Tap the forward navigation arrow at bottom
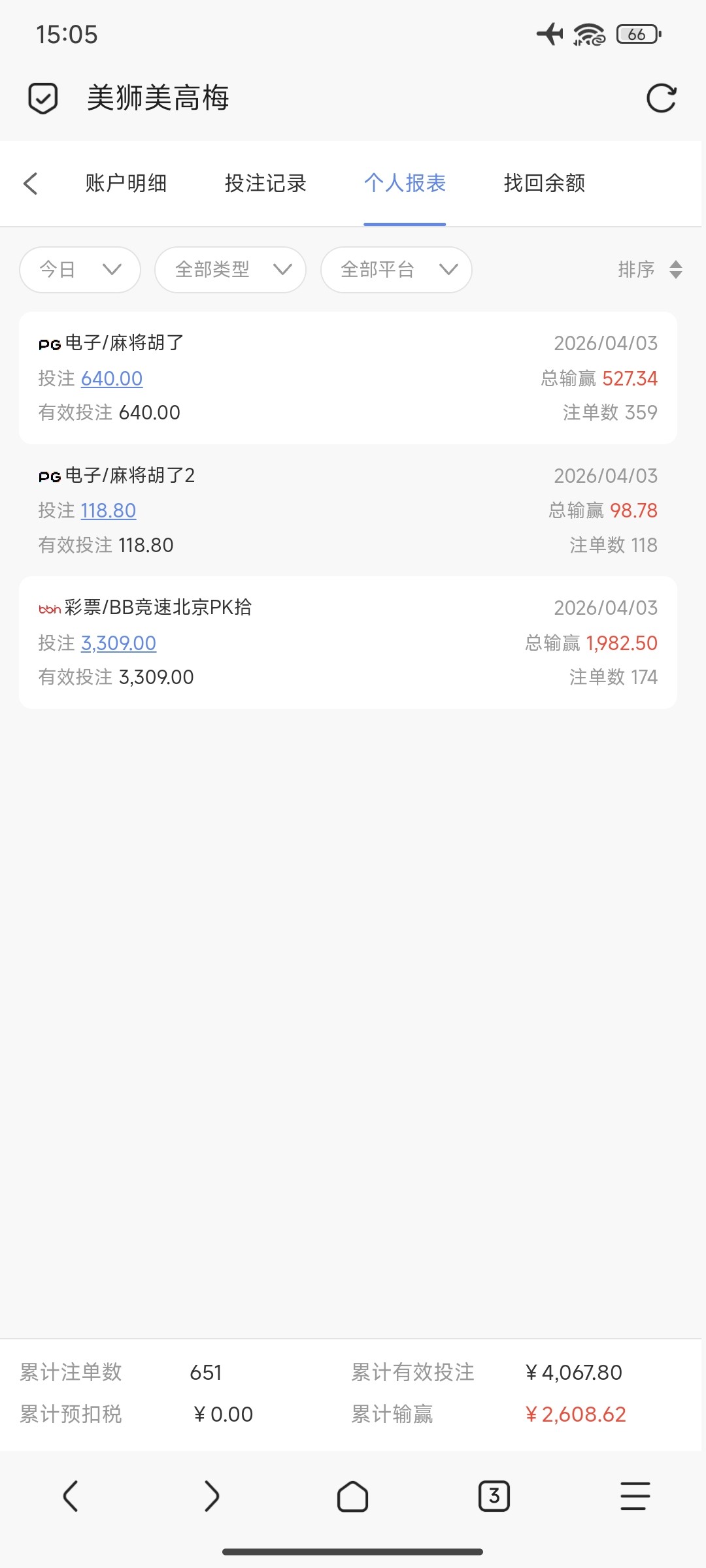 [212, 1496]
